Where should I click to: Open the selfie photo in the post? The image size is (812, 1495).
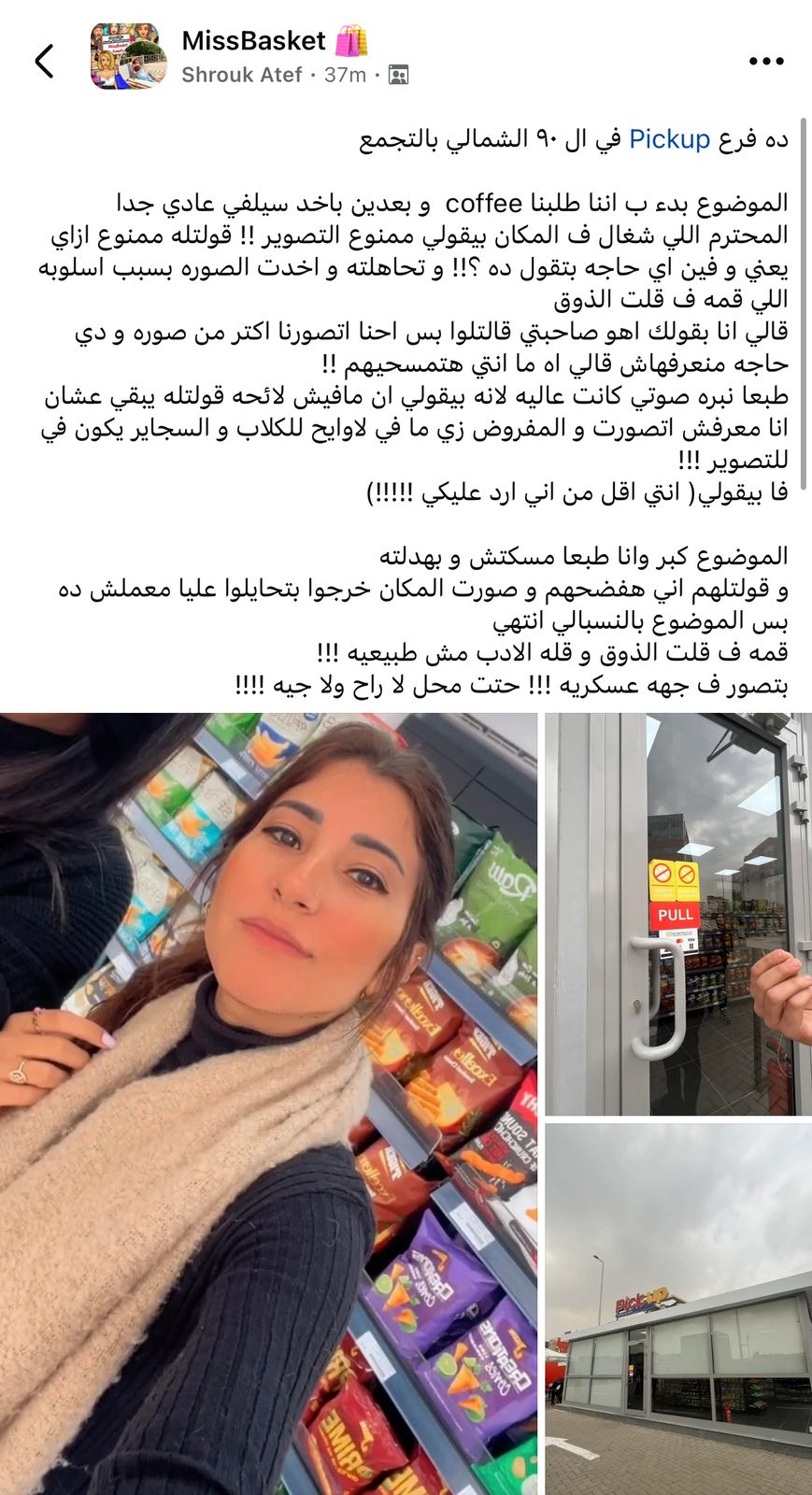pyautogui.click(x=268, y=1103)
